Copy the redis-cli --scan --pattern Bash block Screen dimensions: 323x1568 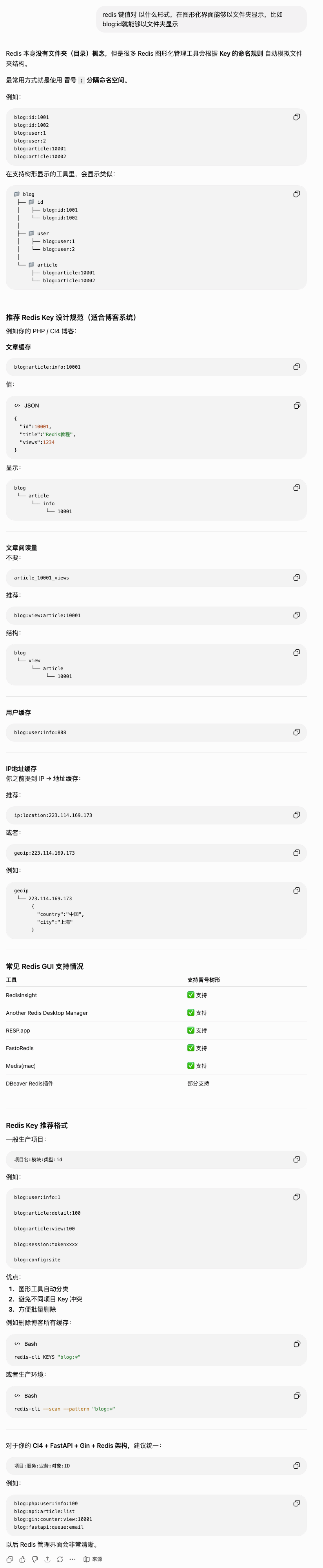click(297, 1395)
